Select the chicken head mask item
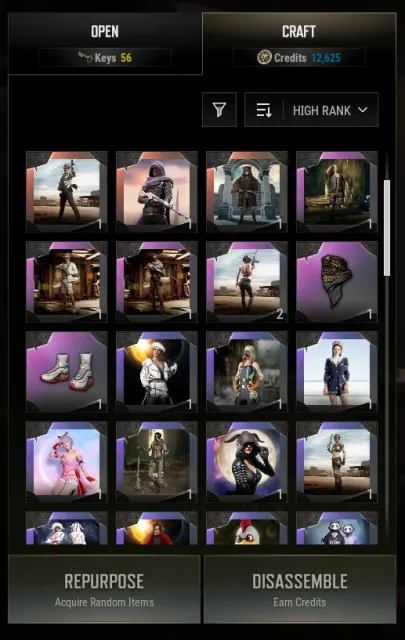The height and width of the screenshot is (640, 405). pyautogui.click(x=247, y=528)
